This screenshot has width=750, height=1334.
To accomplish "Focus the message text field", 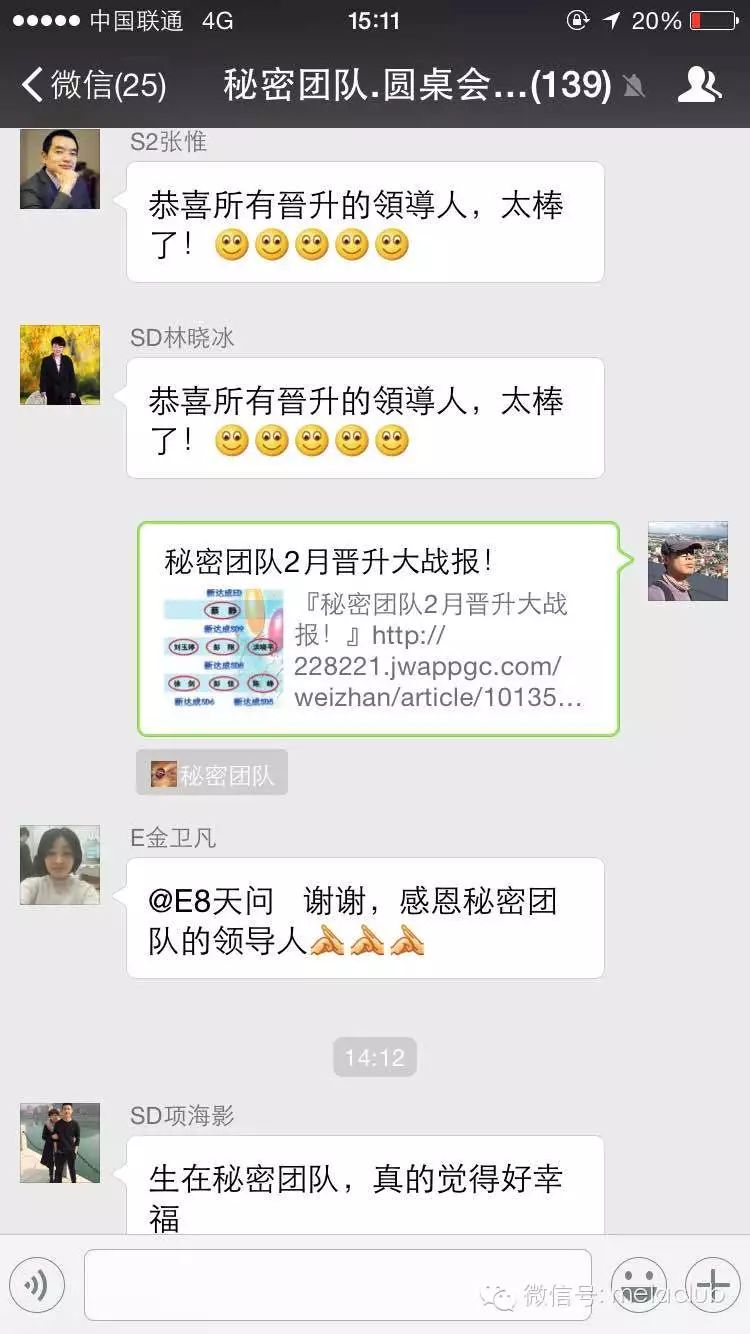I will pos(337,1284).
